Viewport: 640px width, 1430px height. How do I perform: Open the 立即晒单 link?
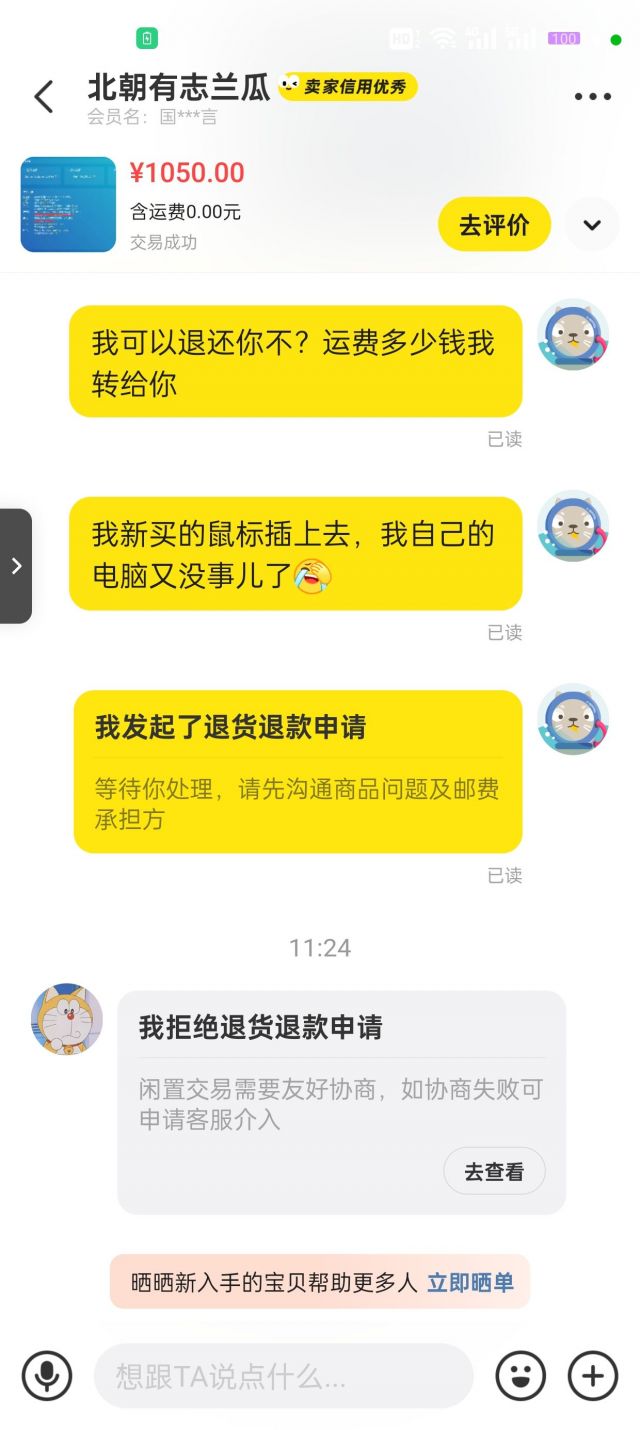point(470,1282)
